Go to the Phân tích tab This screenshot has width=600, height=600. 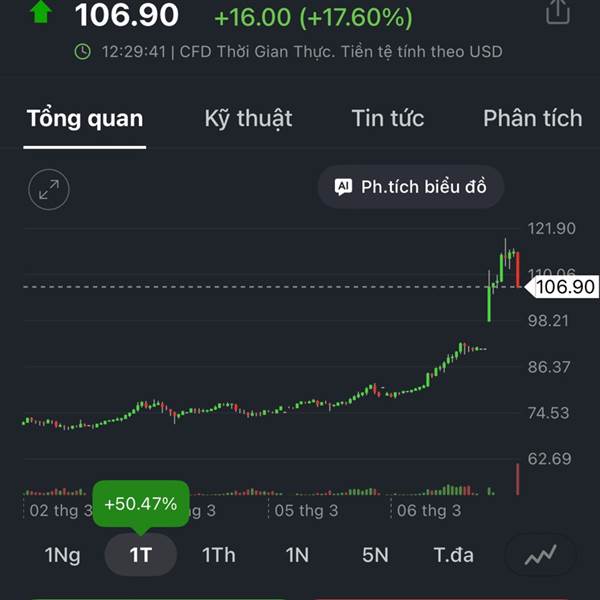coord(533,118)
